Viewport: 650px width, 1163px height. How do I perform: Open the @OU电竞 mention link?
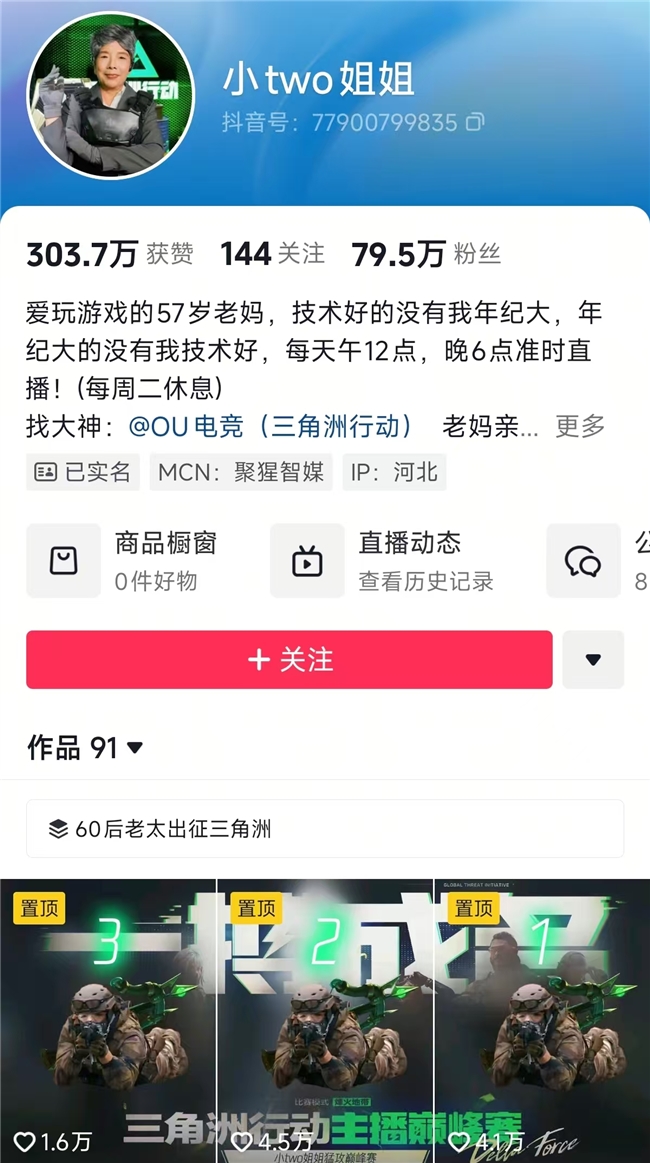[272, 426]
